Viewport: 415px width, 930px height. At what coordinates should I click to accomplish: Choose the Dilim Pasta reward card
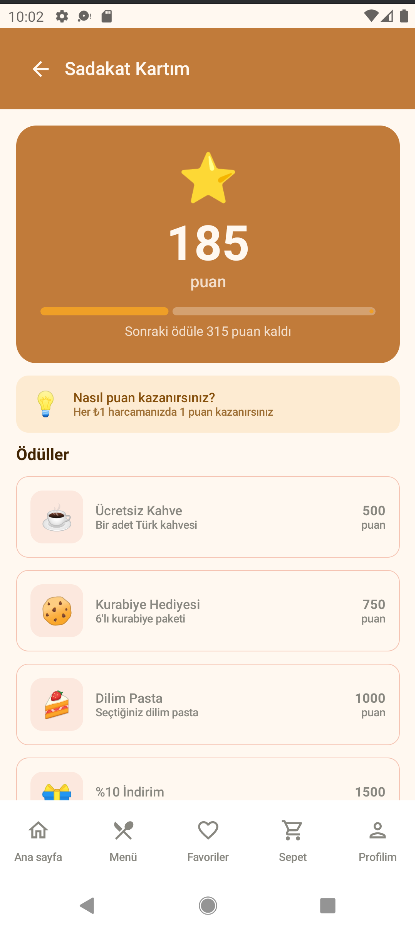[x=208, y=705]
